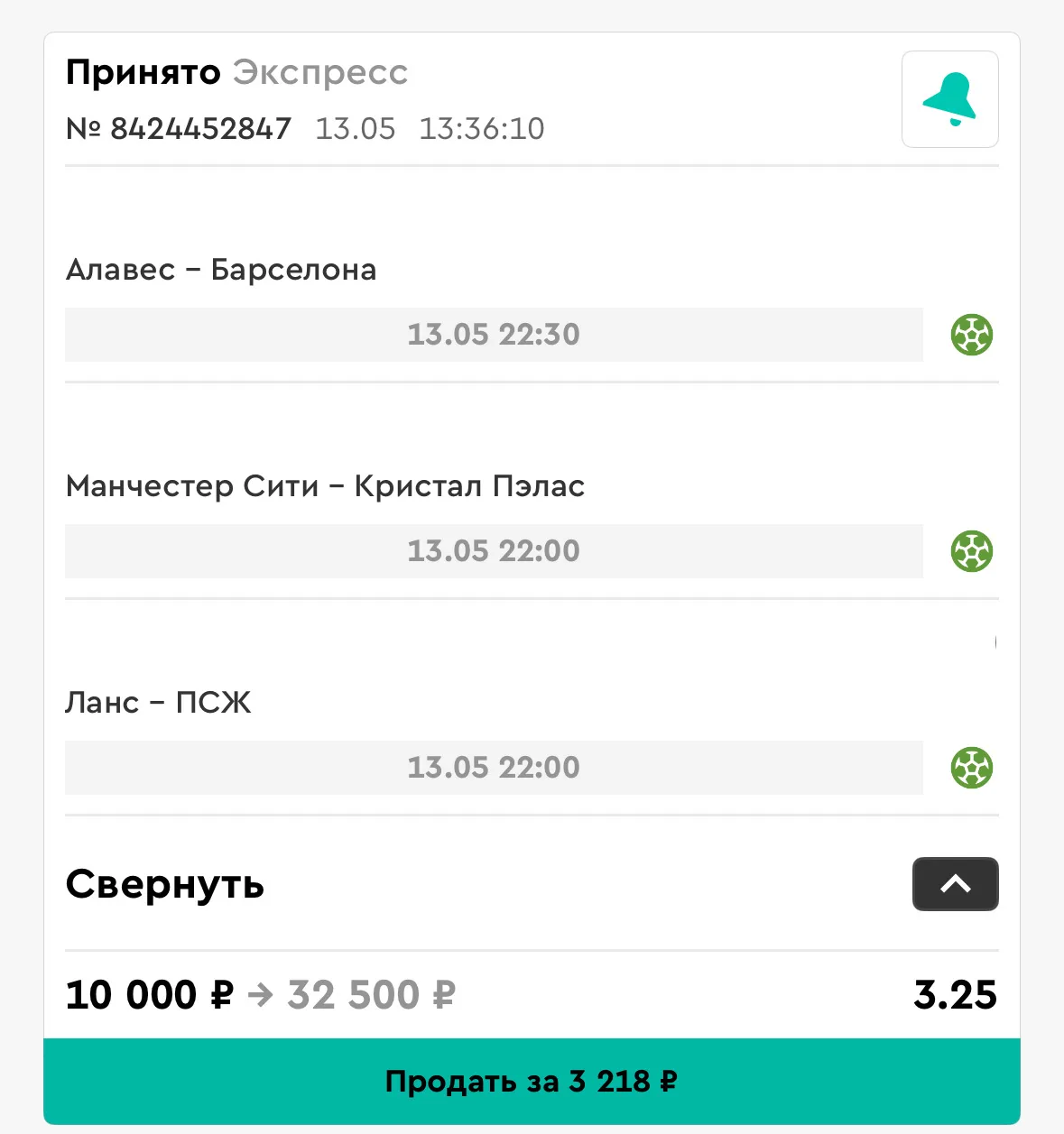Collapse the bet details with the Свернуть arrow
1064x1134 pixels.
coord(955,884)
